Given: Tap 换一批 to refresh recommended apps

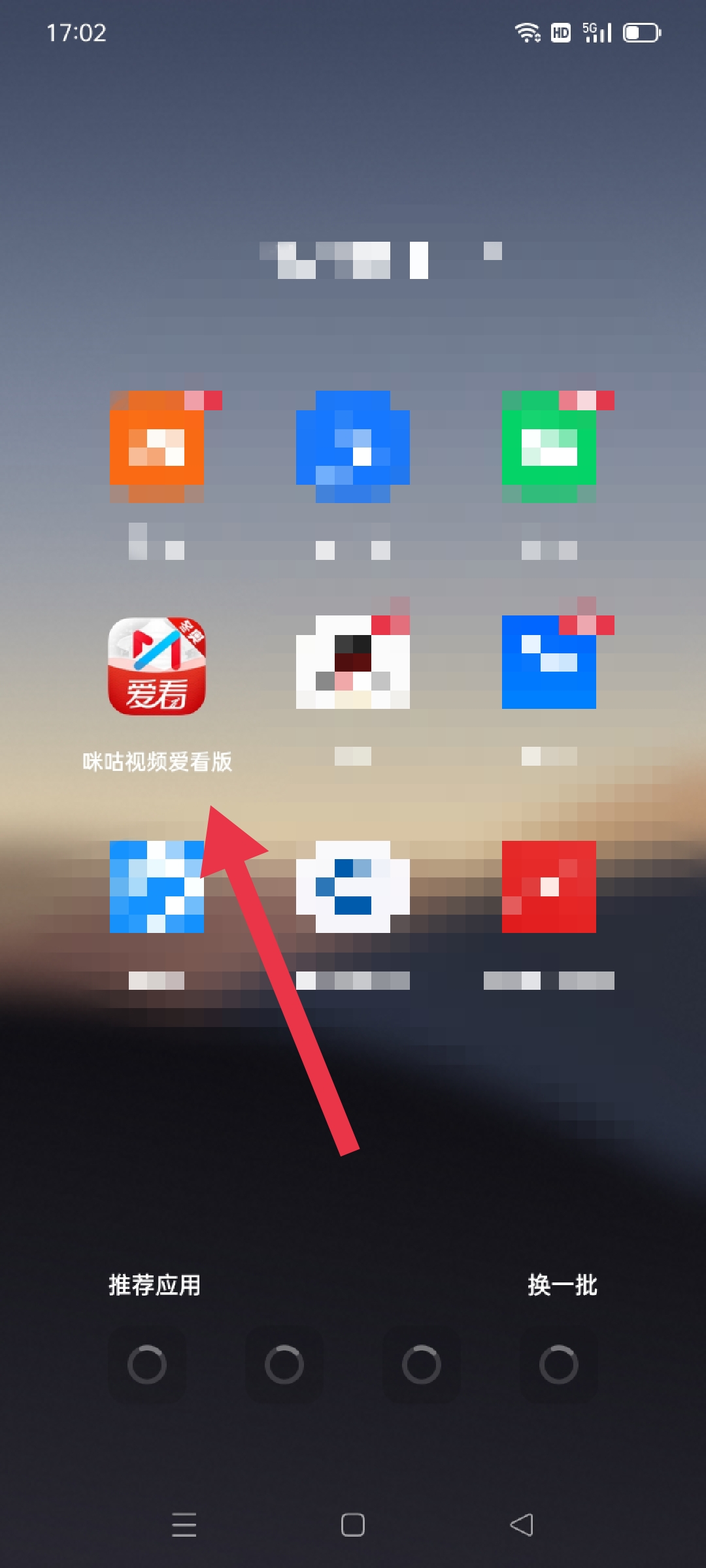Looking at the screenshot, I should coord(562,1285).
